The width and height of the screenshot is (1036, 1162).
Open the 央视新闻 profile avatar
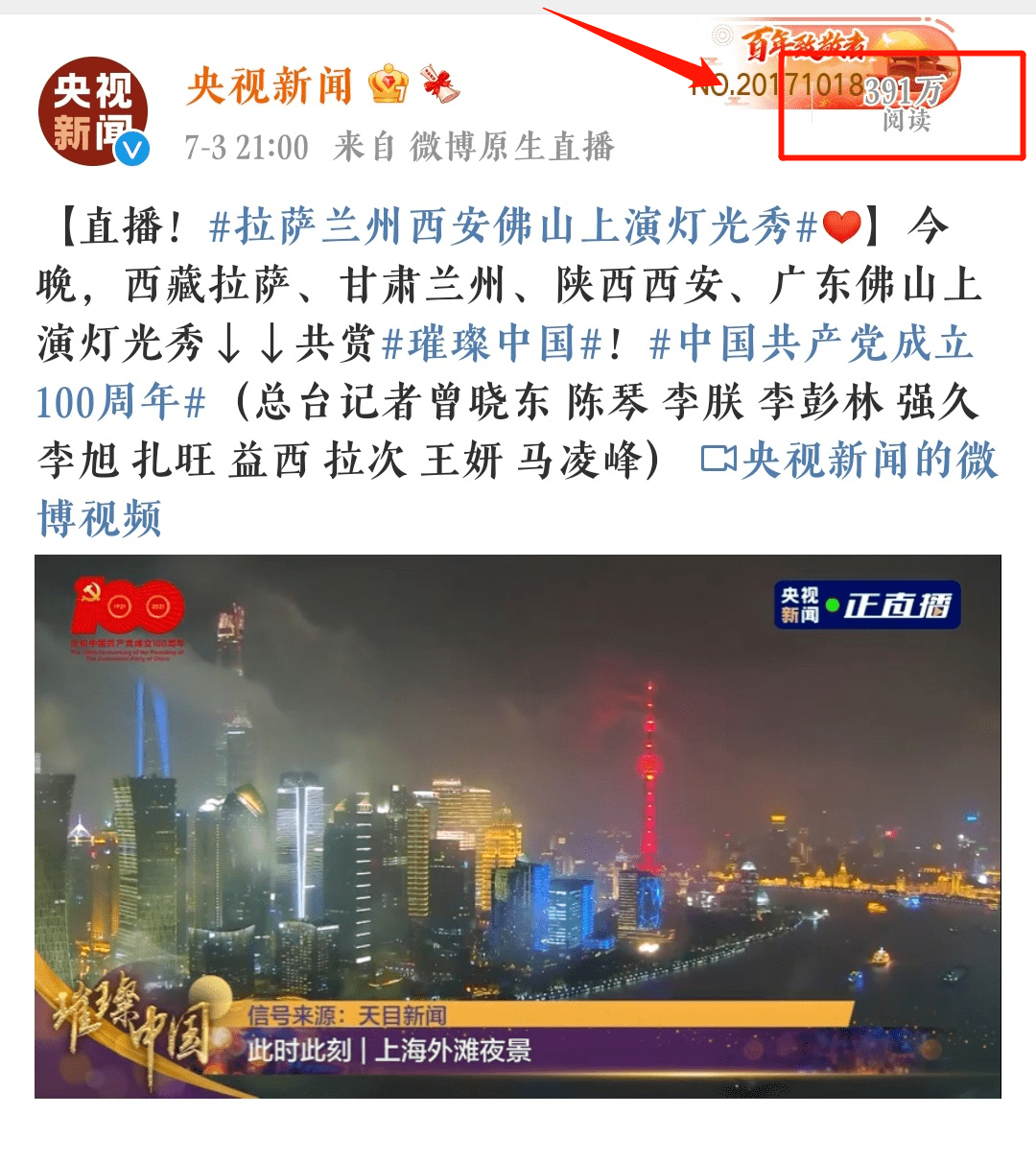pyautogui.click(x=92, y=112)
